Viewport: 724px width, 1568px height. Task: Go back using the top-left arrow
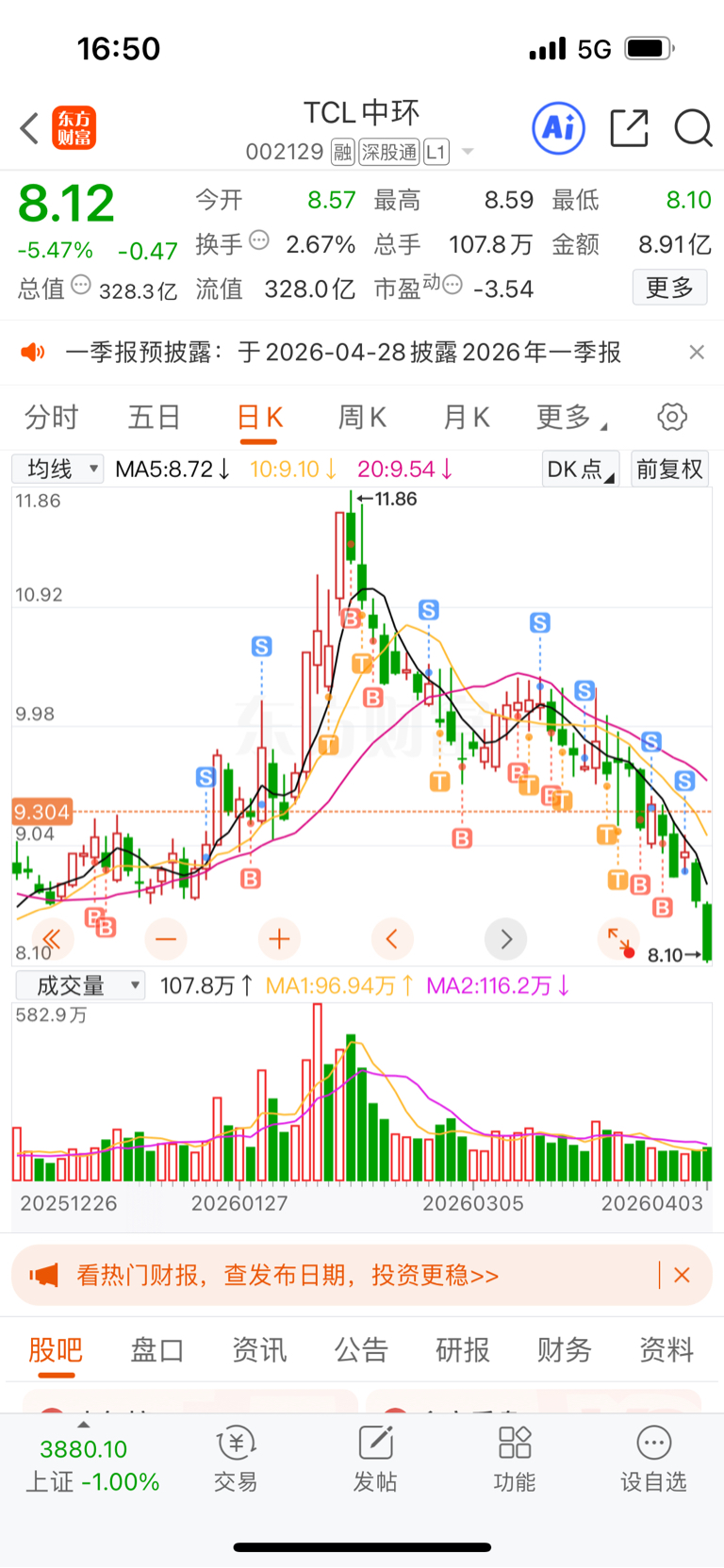pos(29,128)
